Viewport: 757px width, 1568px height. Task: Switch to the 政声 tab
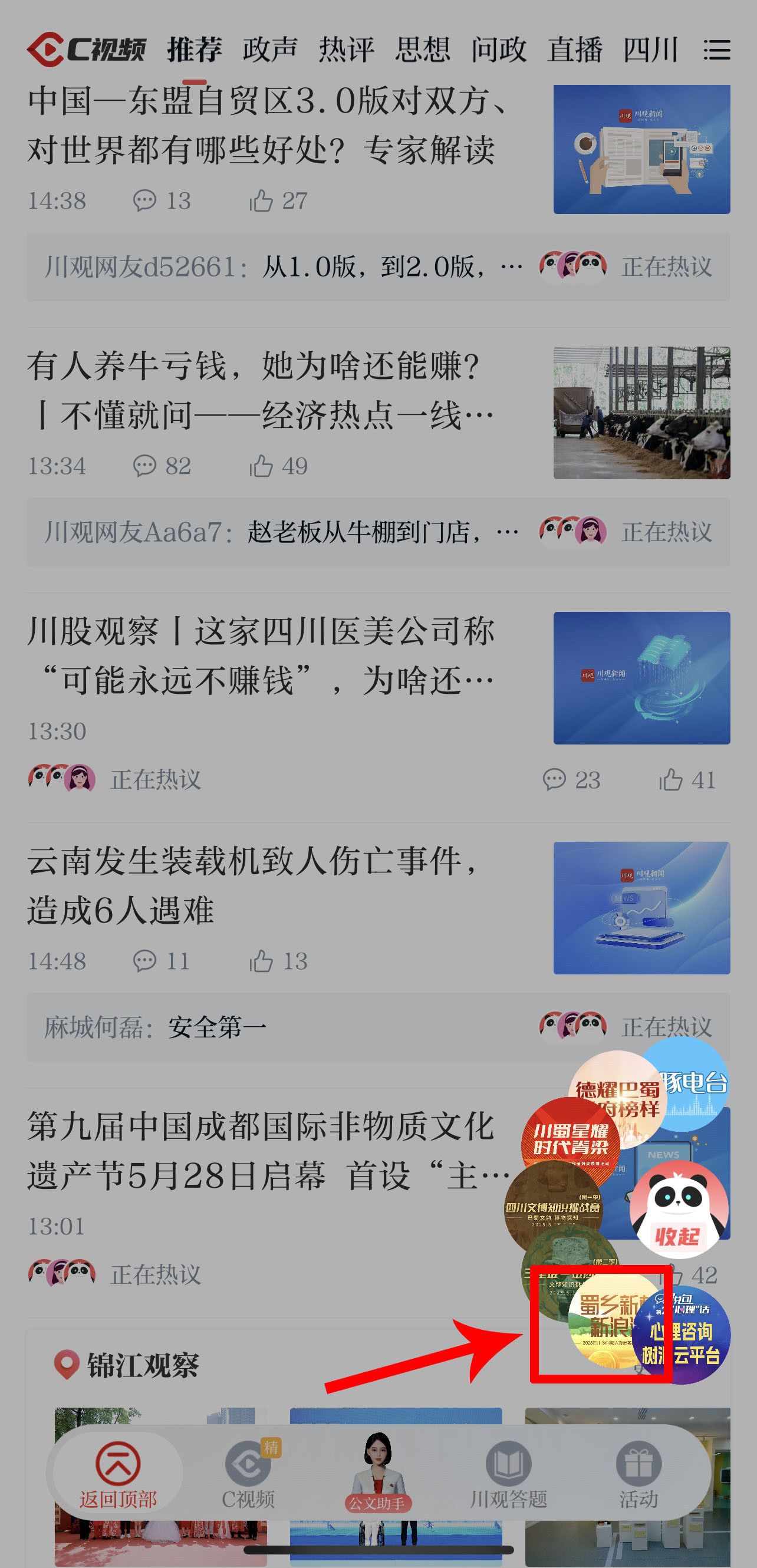point(270,50)
